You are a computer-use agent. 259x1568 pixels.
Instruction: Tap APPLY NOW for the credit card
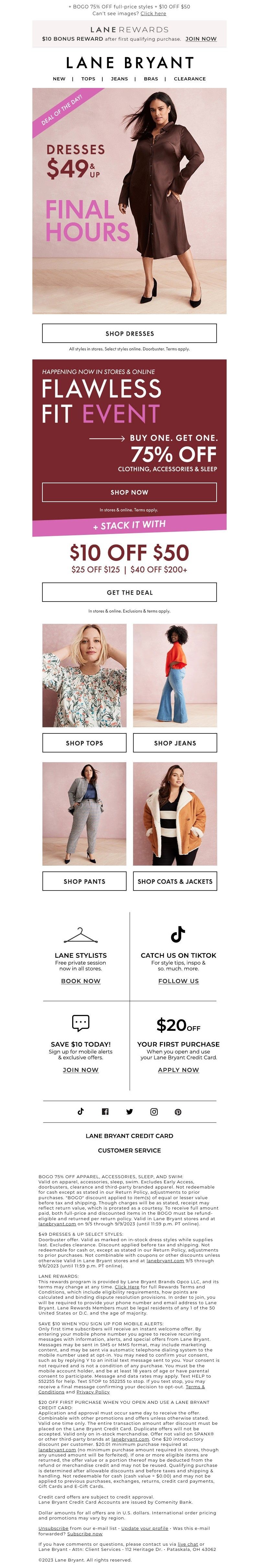(178, 1070)
